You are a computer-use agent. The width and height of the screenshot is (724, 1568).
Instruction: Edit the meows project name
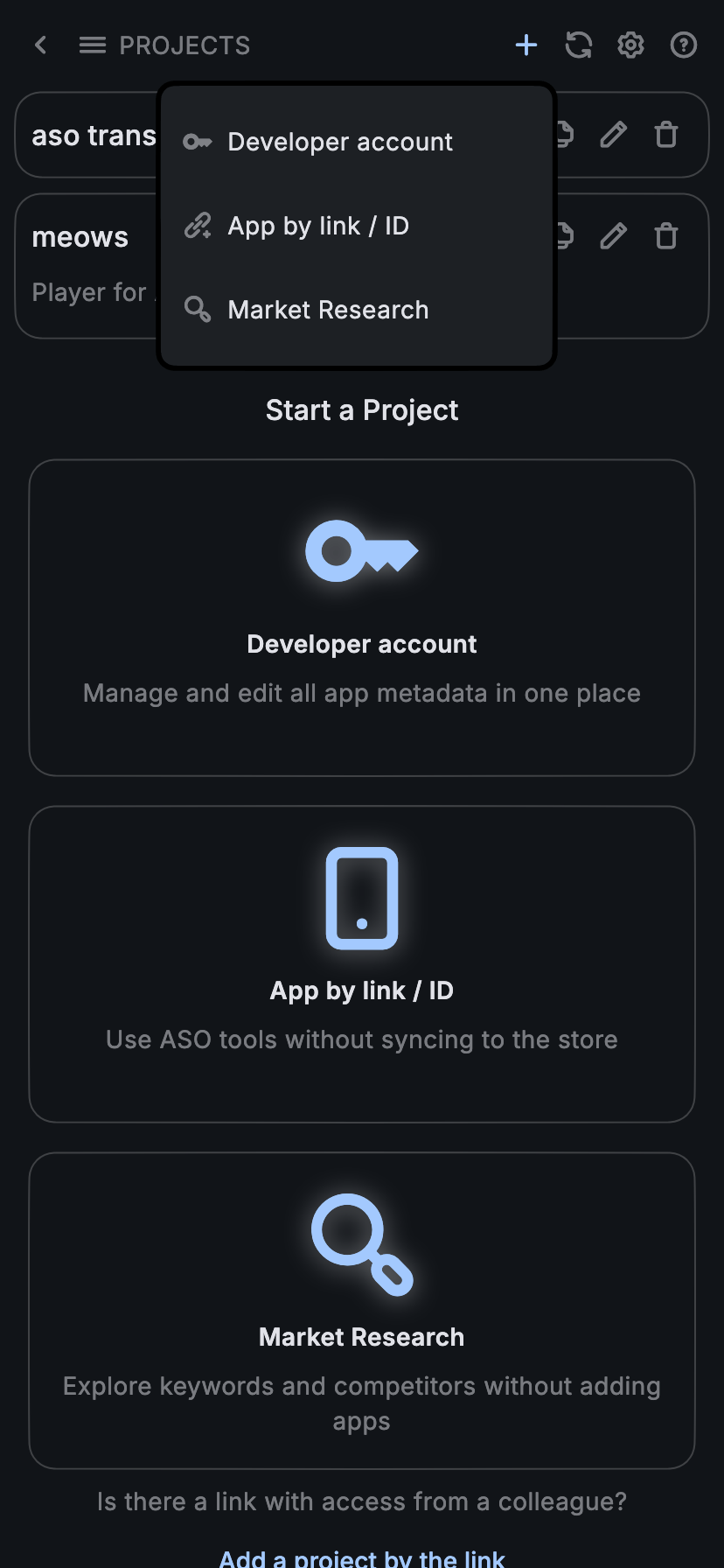[x=613, y=234]
